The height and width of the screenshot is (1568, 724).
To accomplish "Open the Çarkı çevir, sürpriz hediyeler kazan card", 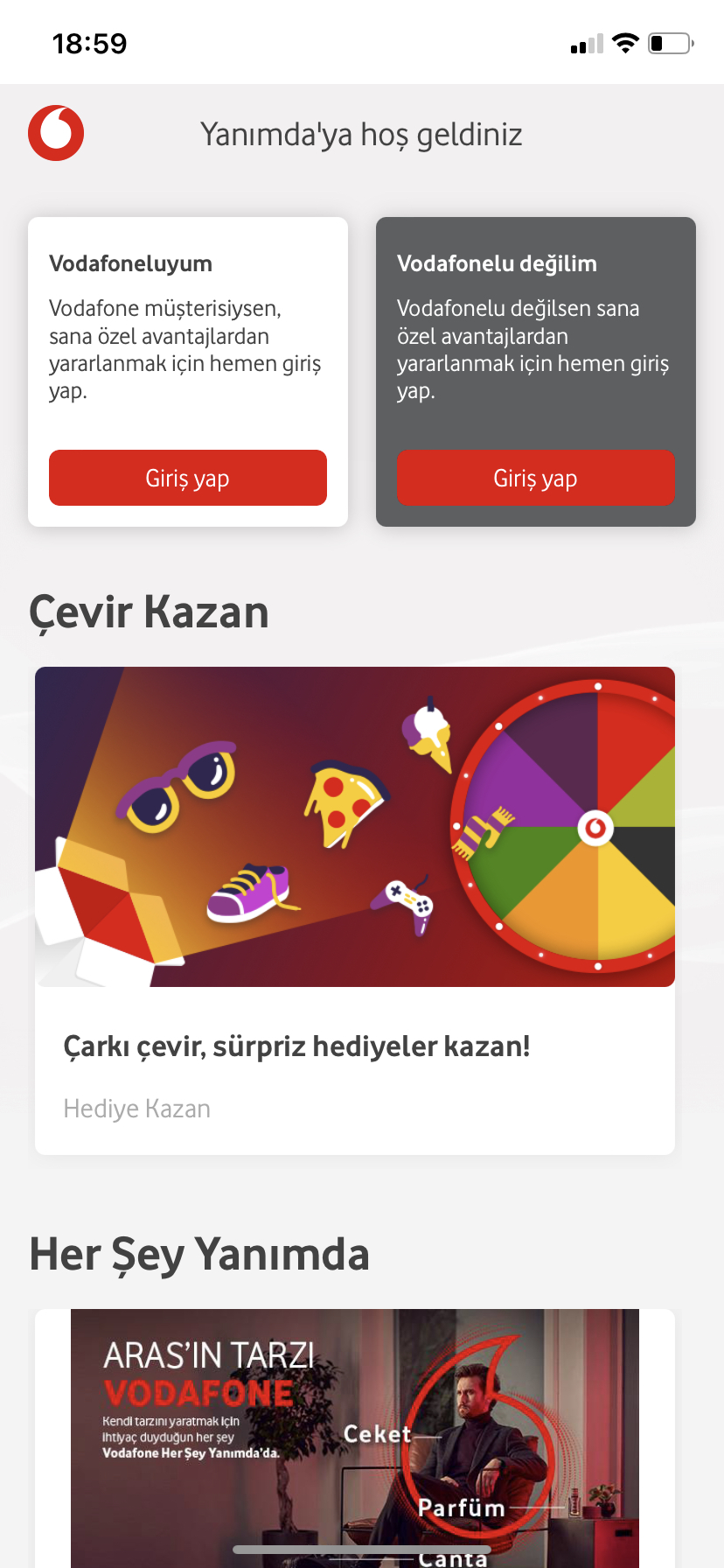I will coord(355,910).
